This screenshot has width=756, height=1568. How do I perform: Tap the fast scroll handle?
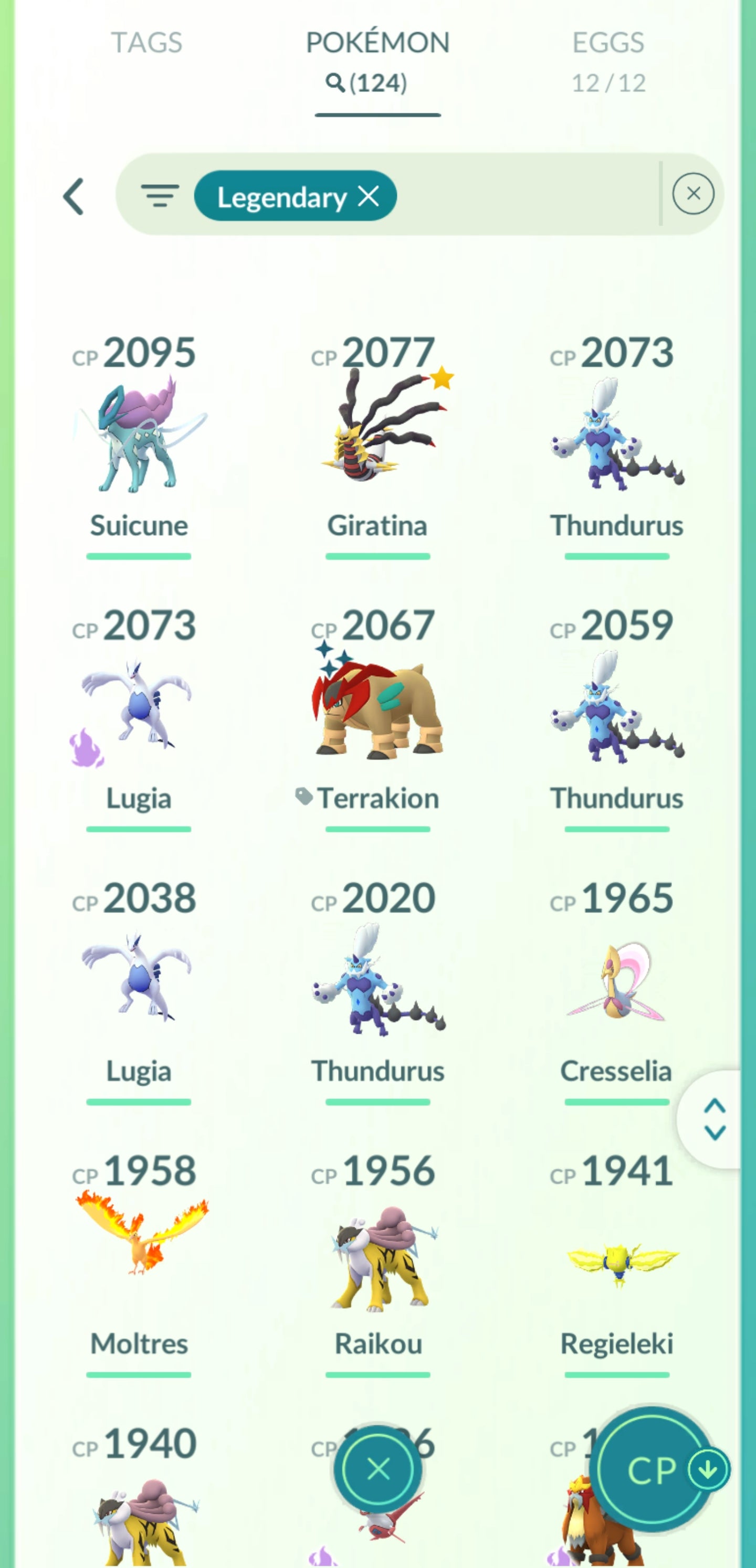point(714,1119)
